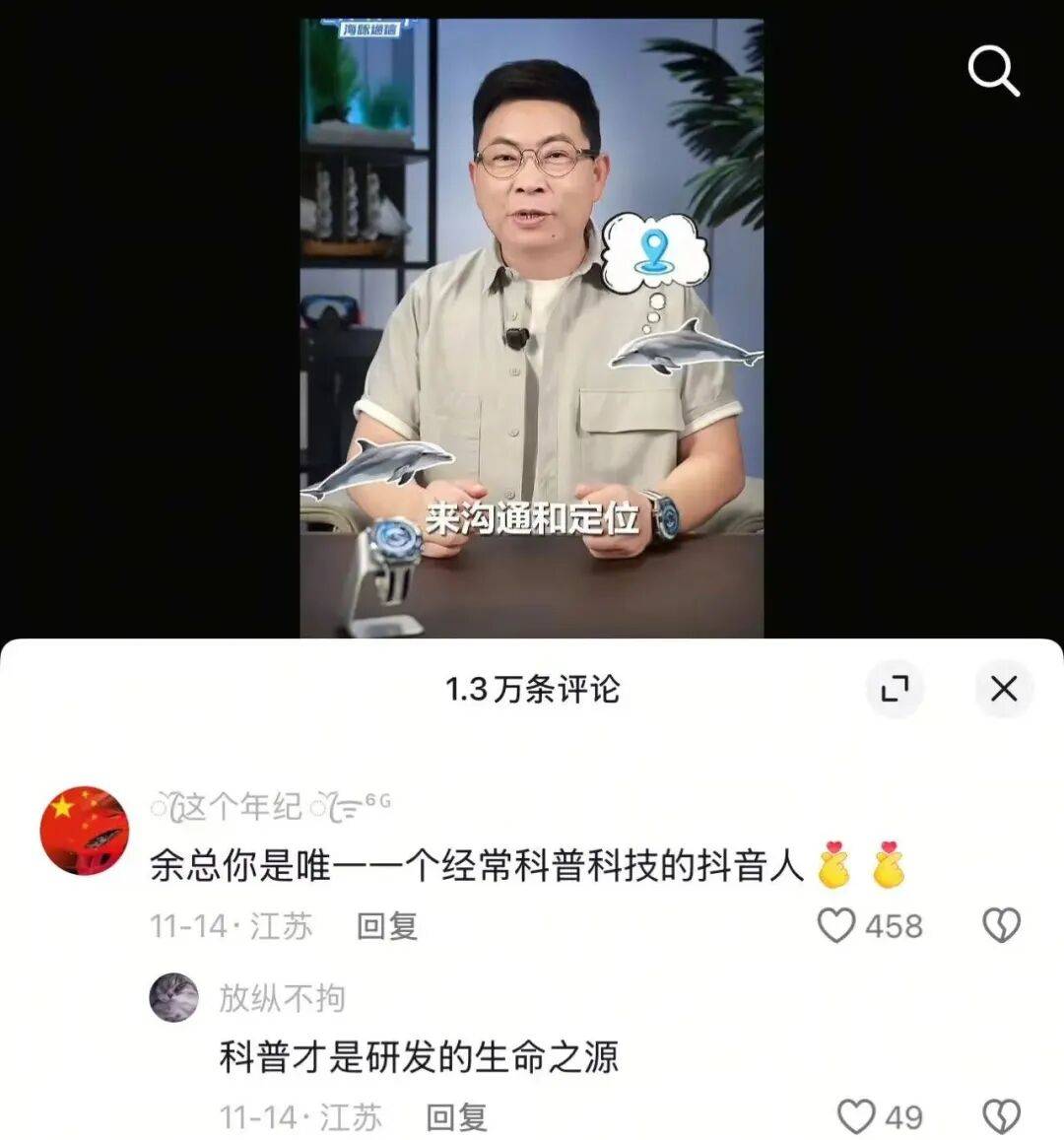This screenshot has width=1064, height=1140.
Task: Tap the 1.3万条评论 header
Action: pyautogui.click(x=532, y=691)
